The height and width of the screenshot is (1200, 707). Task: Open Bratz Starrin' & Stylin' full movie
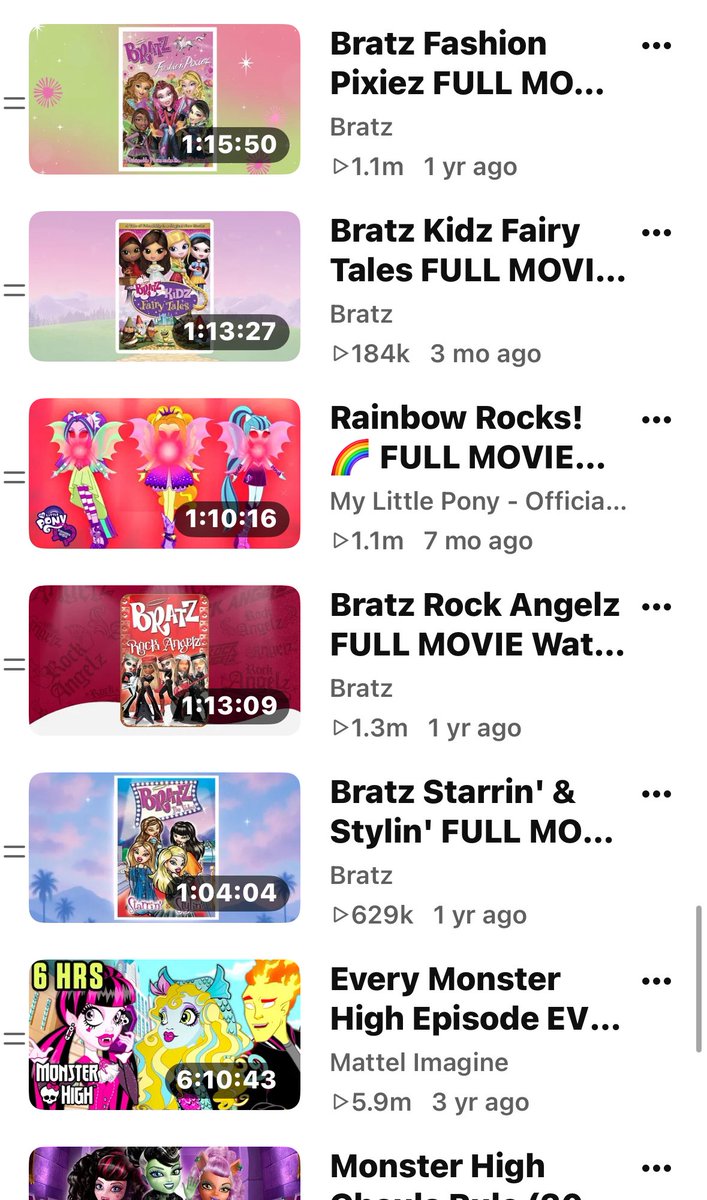coord(164,847)
